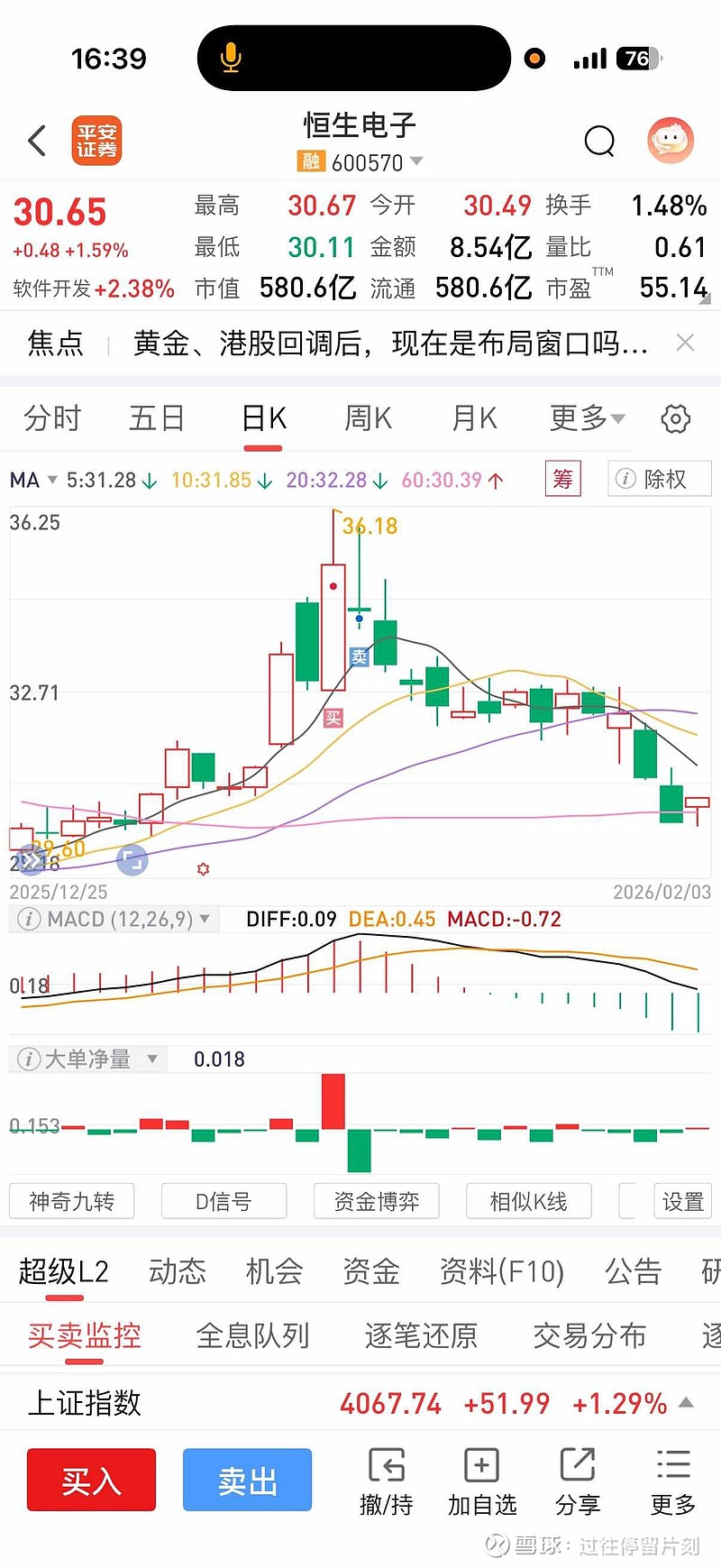Switch to 全息队列 sub-tab
This screenshot has width=721, height=1568.
point(252,1335)
